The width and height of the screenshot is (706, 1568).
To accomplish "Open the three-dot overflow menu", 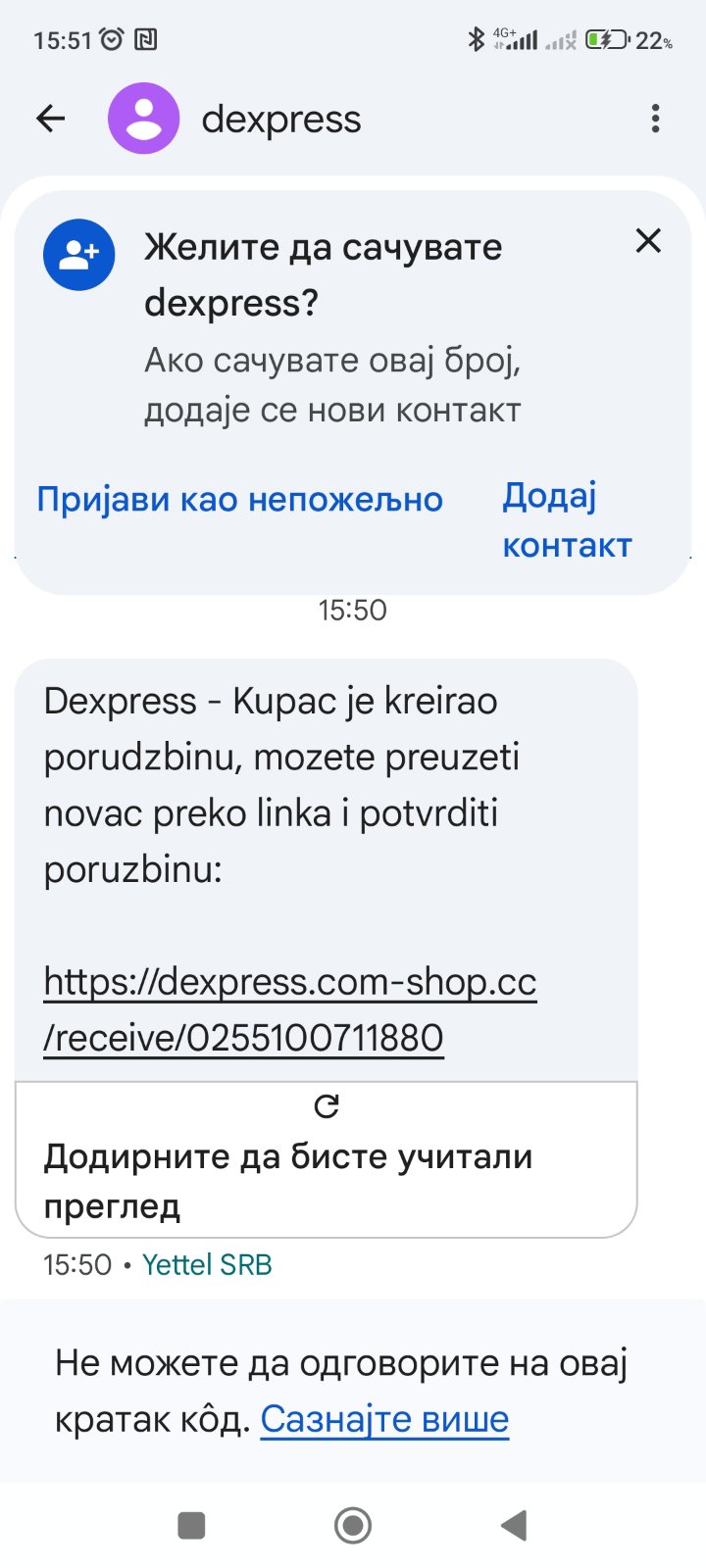I will 655,119.
